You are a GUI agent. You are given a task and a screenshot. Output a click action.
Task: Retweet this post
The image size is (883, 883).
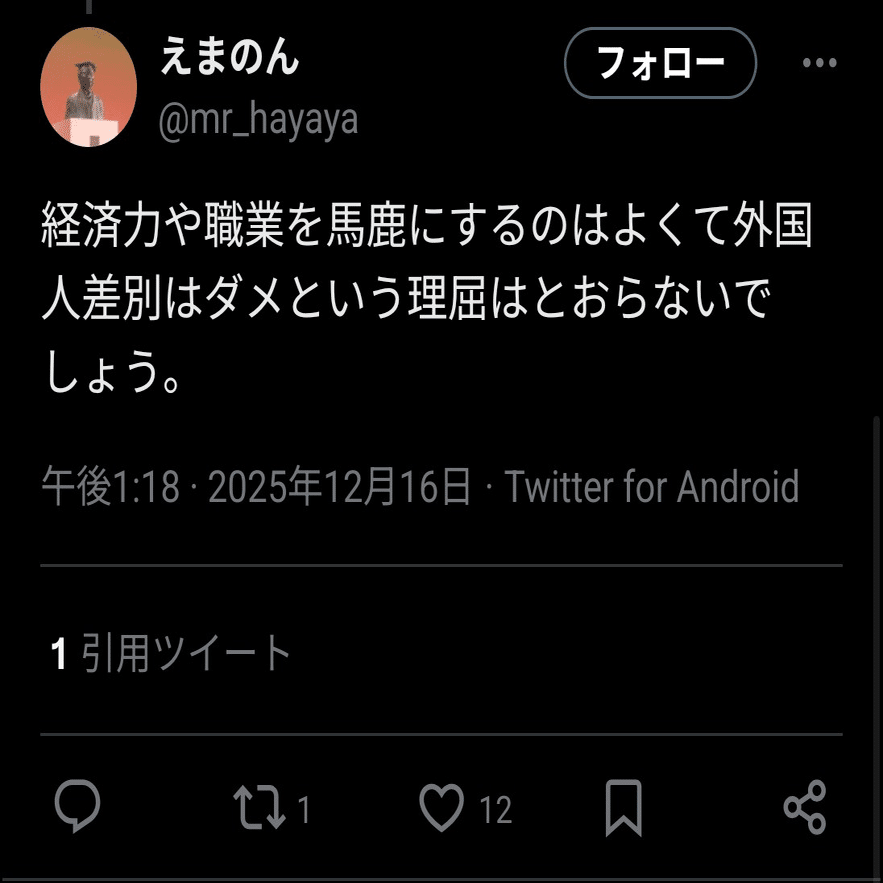(259, 807)
